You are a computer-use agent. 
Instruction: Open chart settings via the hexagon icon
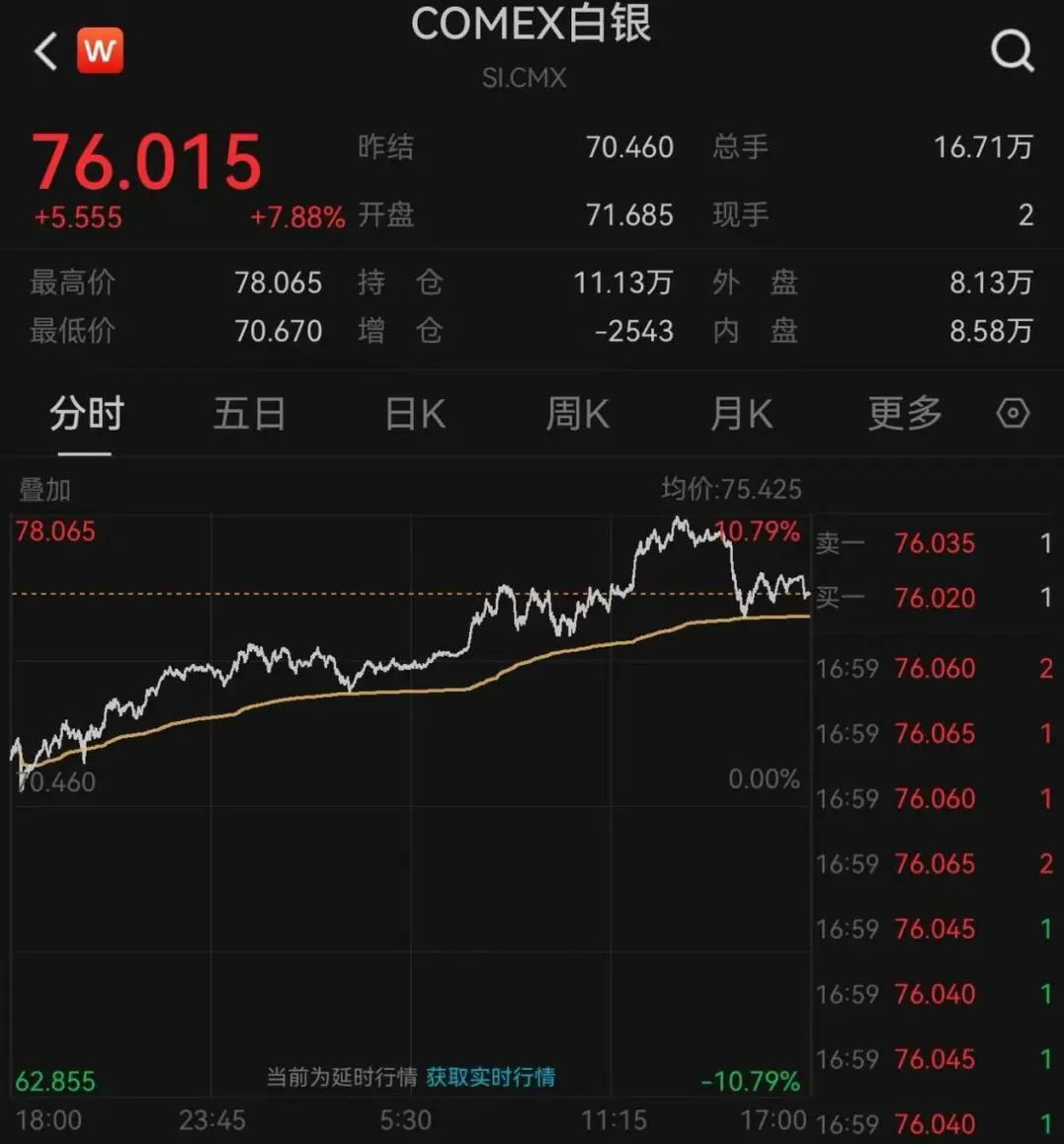point(1013,413)
